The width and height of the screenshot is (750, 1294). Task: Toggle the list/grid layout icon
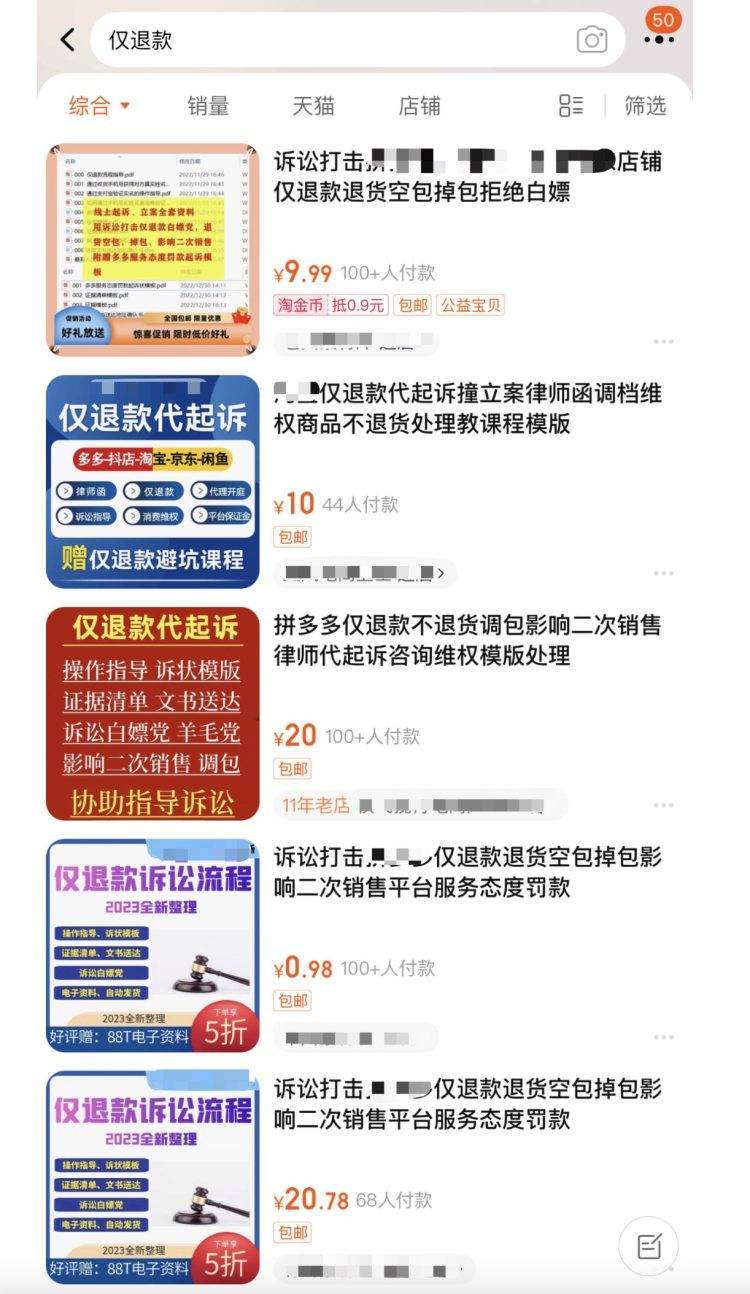(571, 106)
